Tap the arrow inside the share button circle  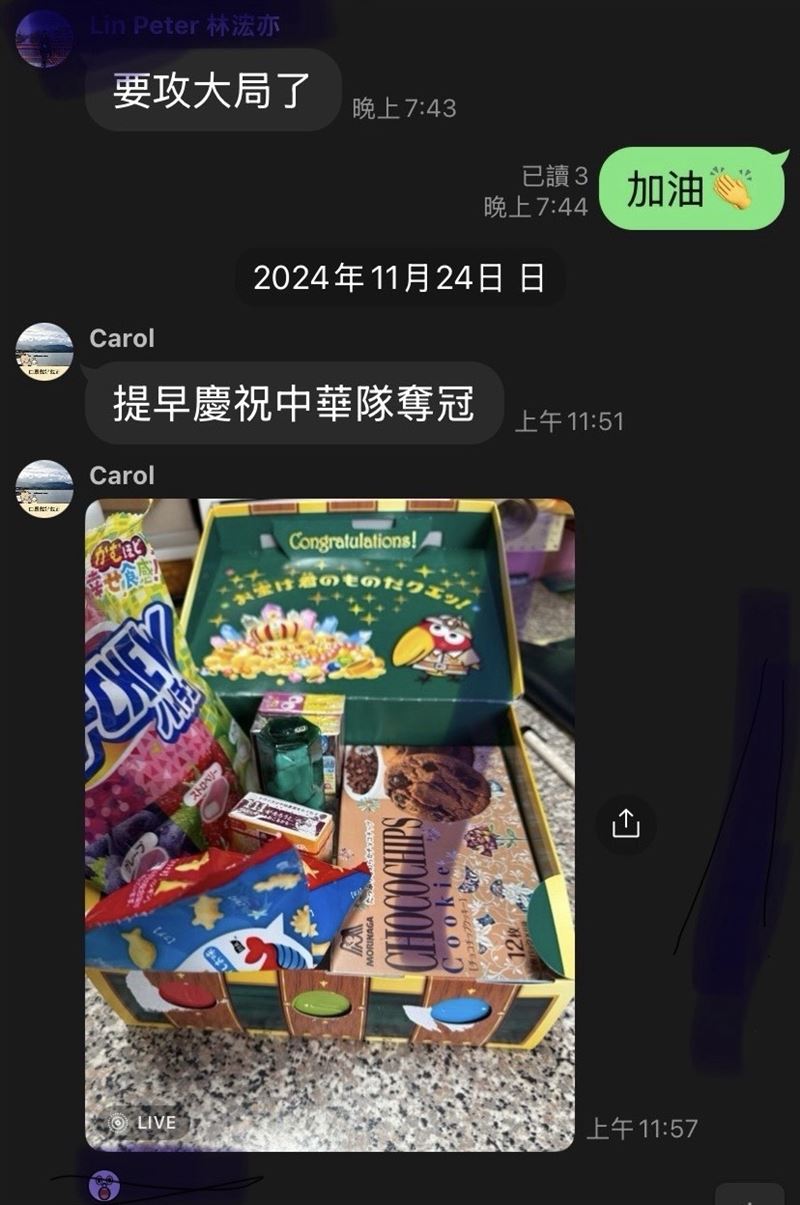point(627,817)
